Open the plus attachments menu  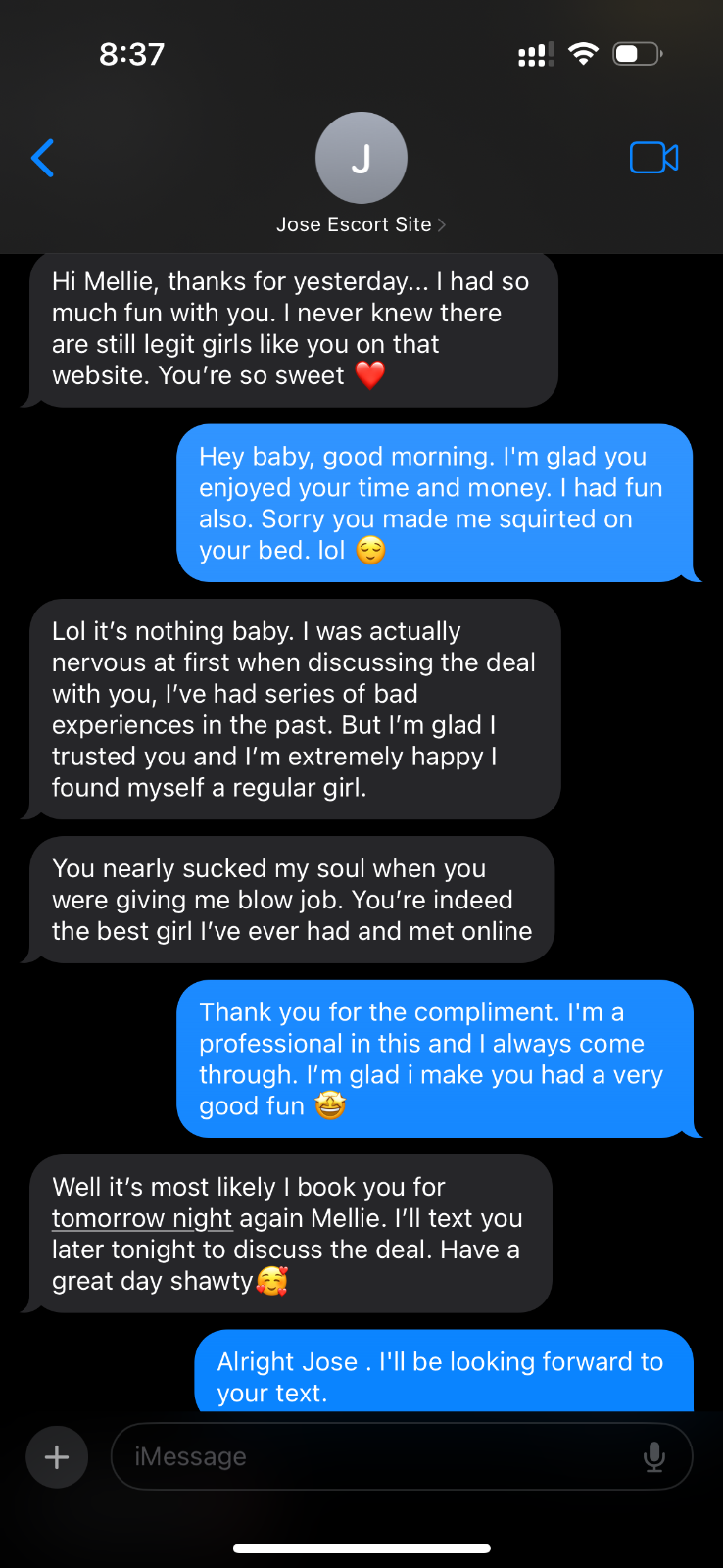(57, 1456)
